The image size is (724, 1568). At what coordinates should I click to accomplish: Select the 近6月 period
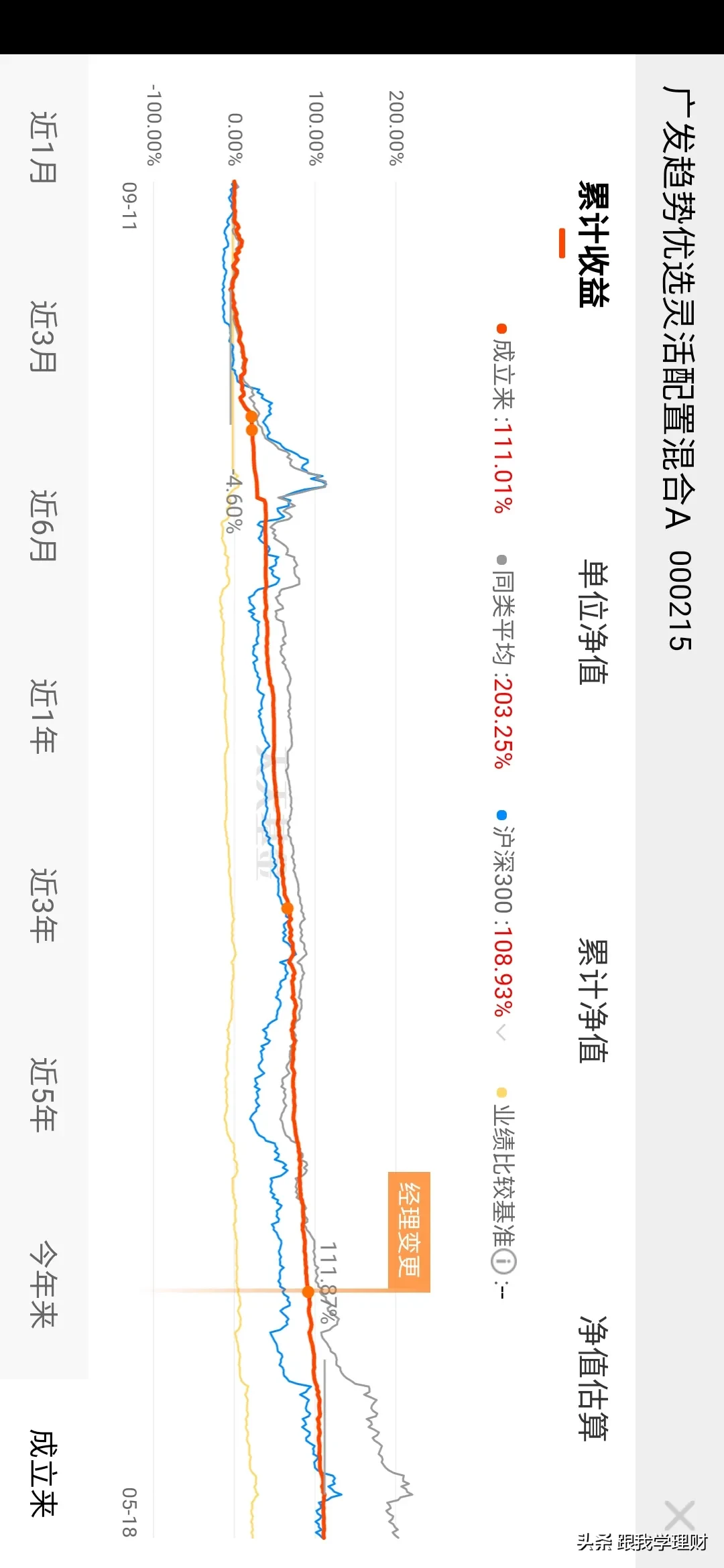pyautogui.click(x=44, y=526)
